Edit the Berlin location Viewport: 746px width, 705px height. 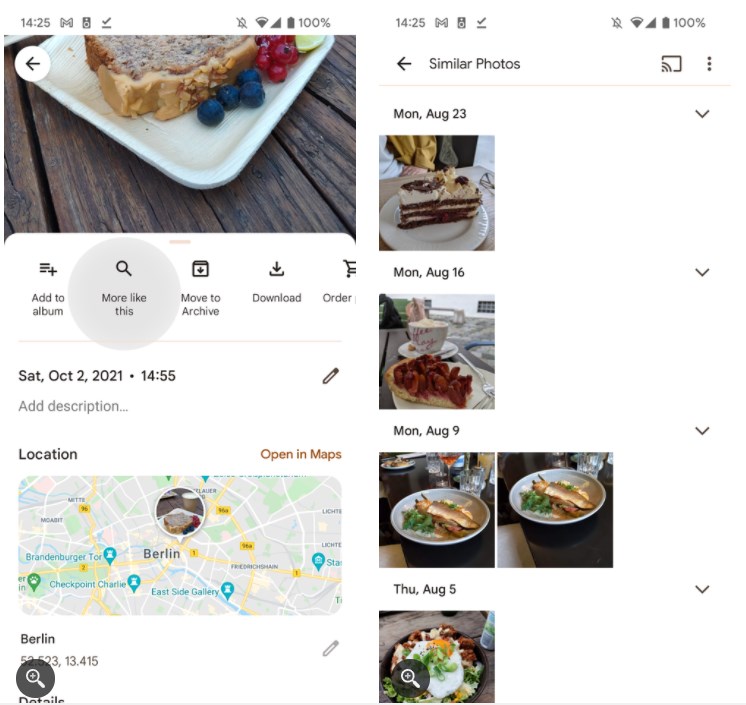pos(330,648)
